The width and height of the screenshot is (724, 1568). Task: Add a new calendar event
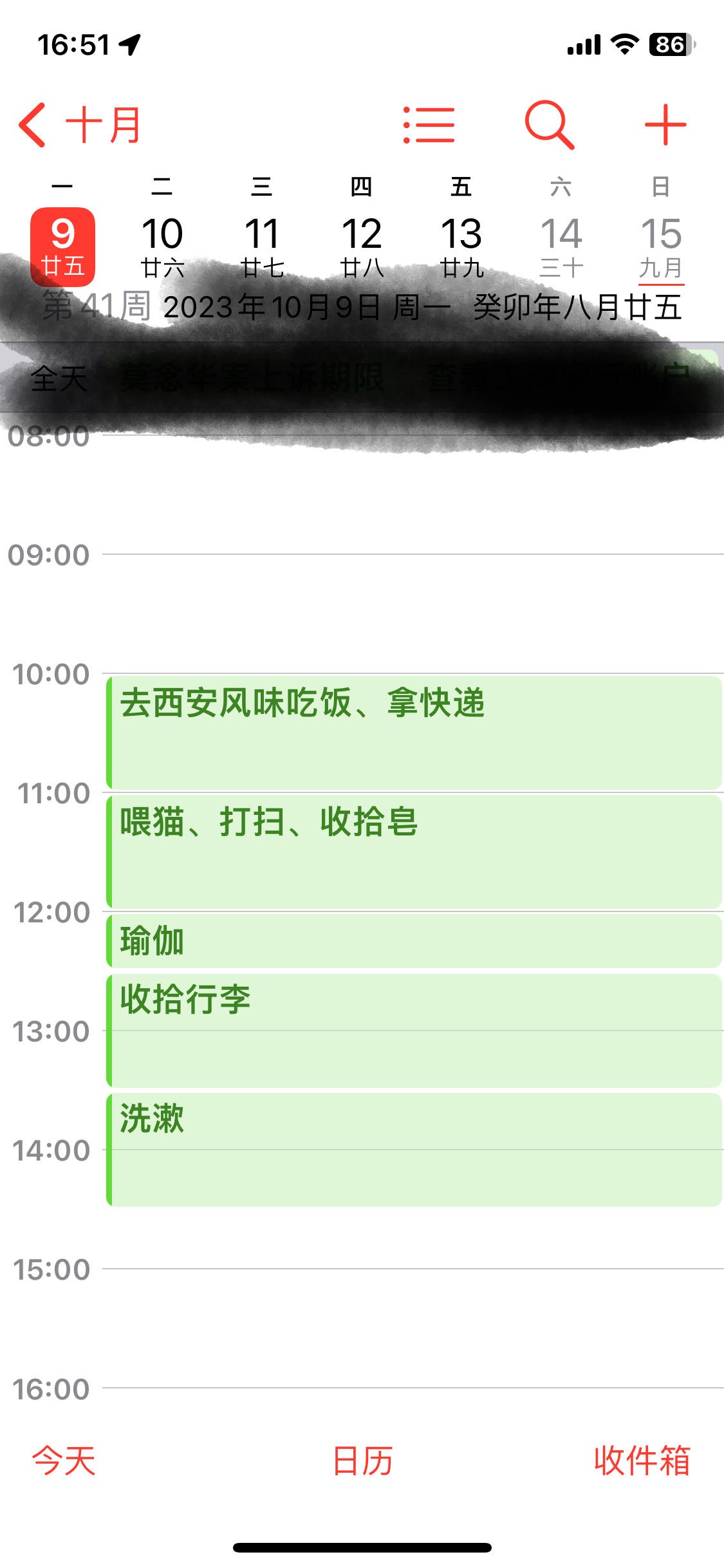coord(665,125)
